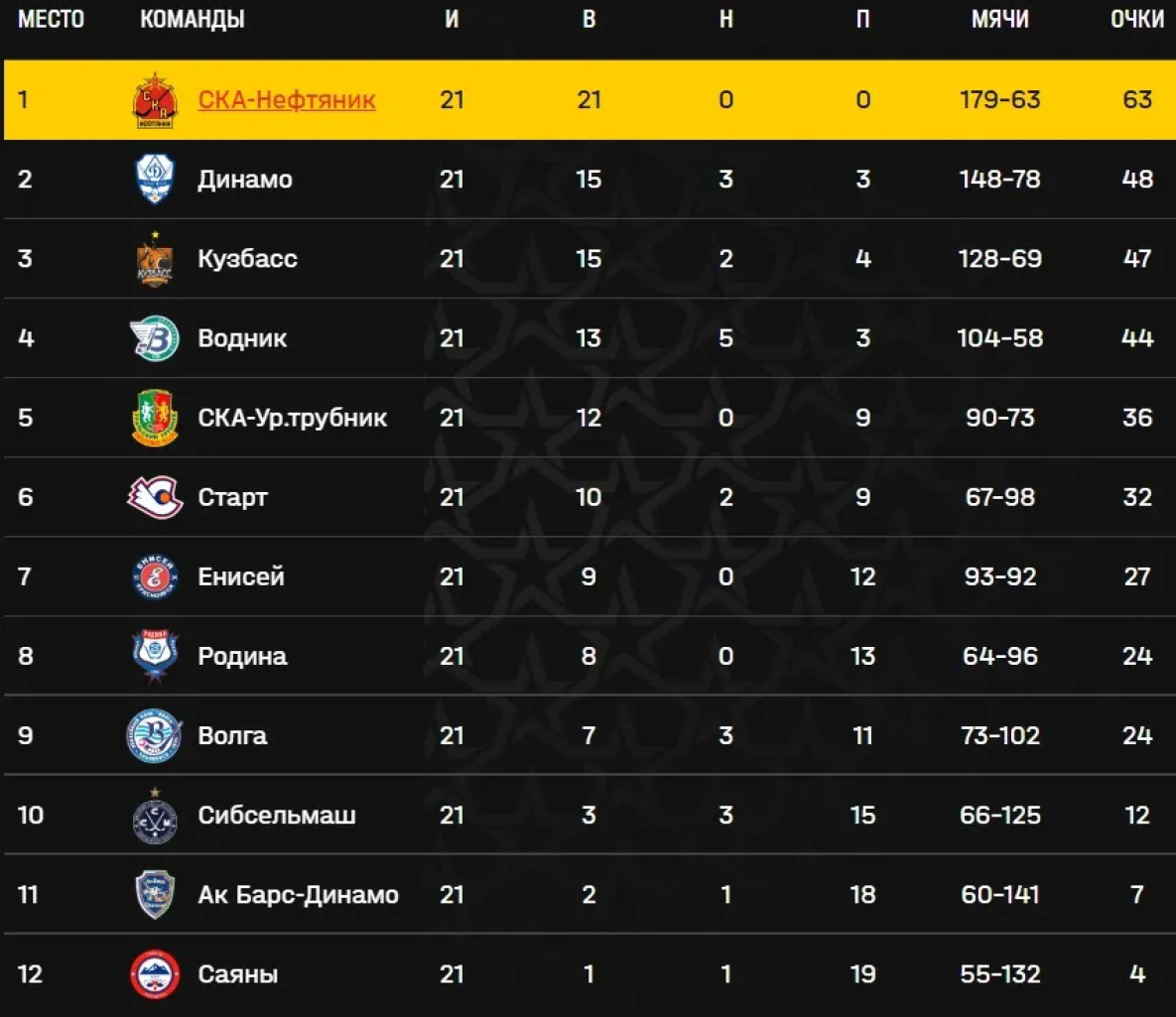Select Кузбасс in the standings
This screenshot has height=1017, width=1176.
[x=247, y=259]
